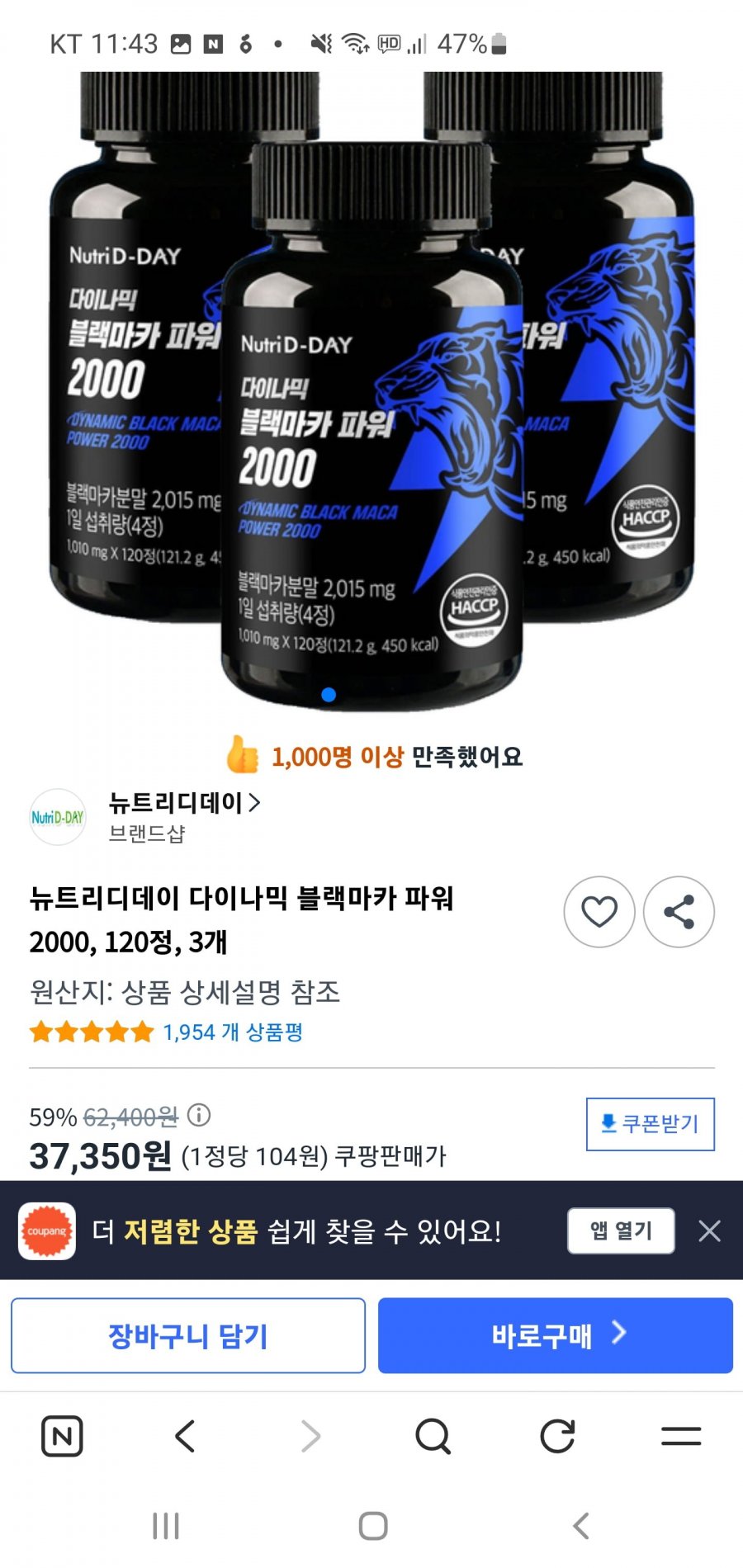Image resolution: width=743 pixels, height=1568 pixels.
Task: Reload the current page
Action: click(x=557, y=1437)
